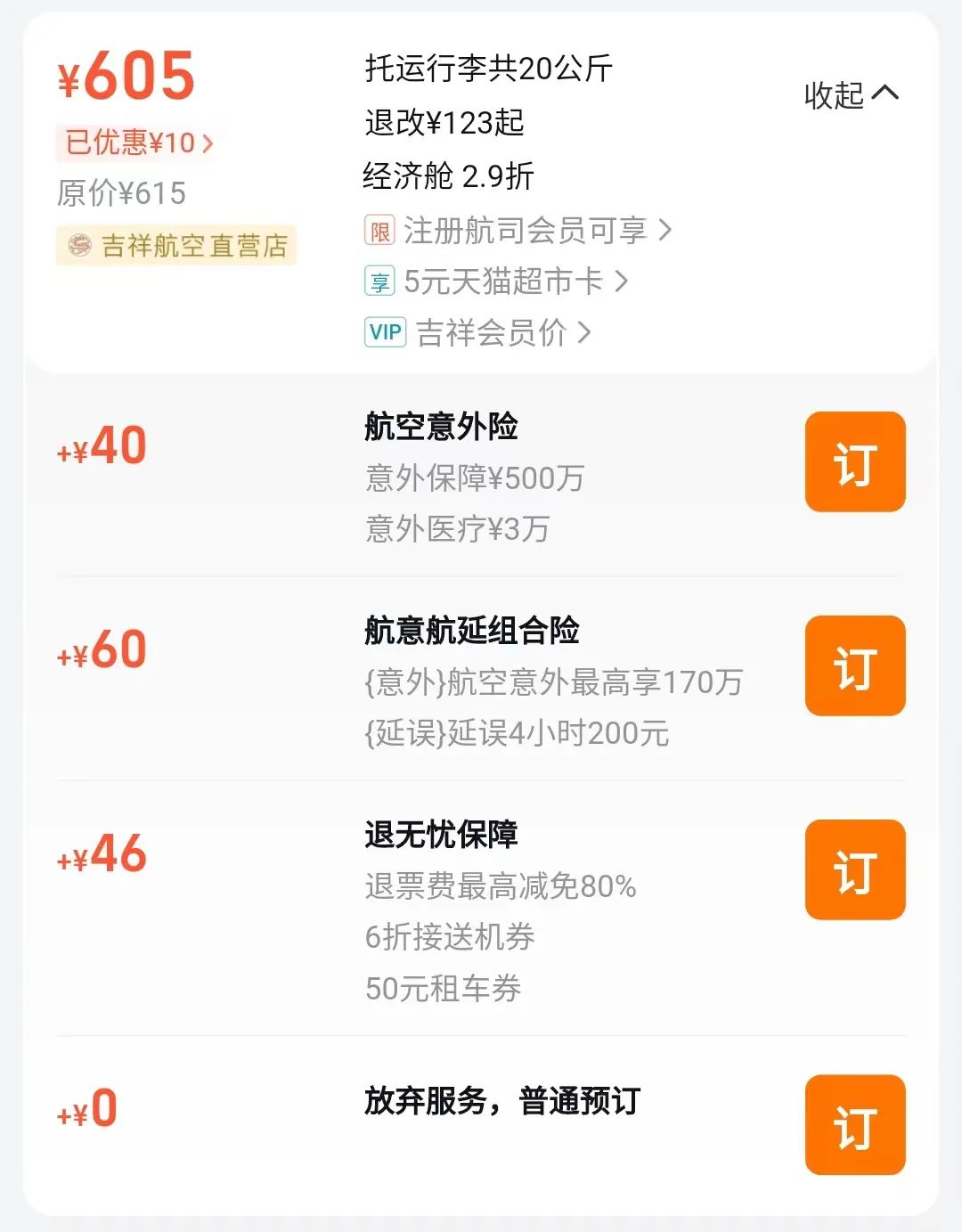Book 放弃服务，普通预订 option
Image resolution: width=962 pixels, height=1232 pixels.
[x=854, y=1124]
